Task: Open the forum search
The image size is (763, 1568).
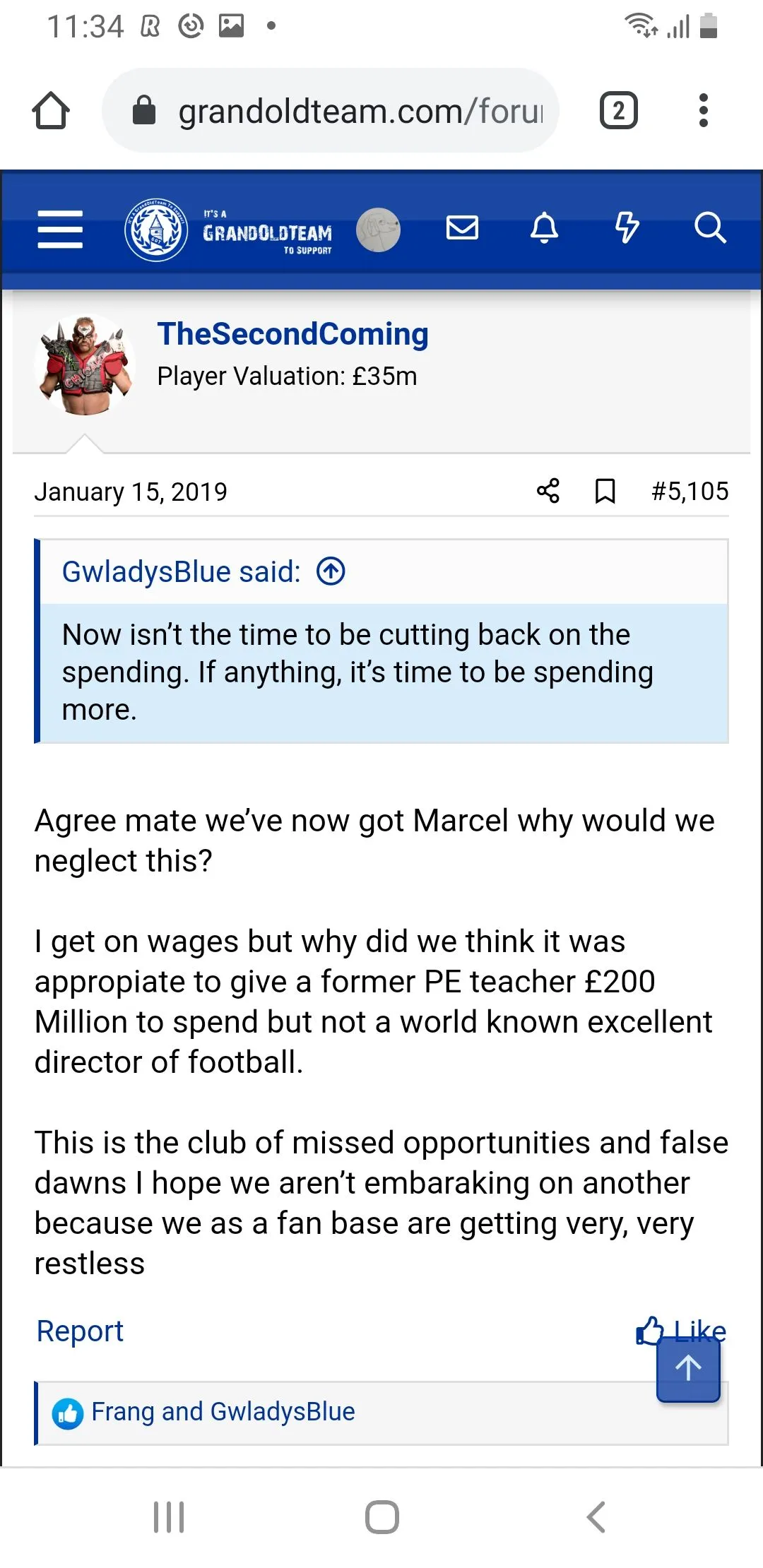Action: point(709,228)
